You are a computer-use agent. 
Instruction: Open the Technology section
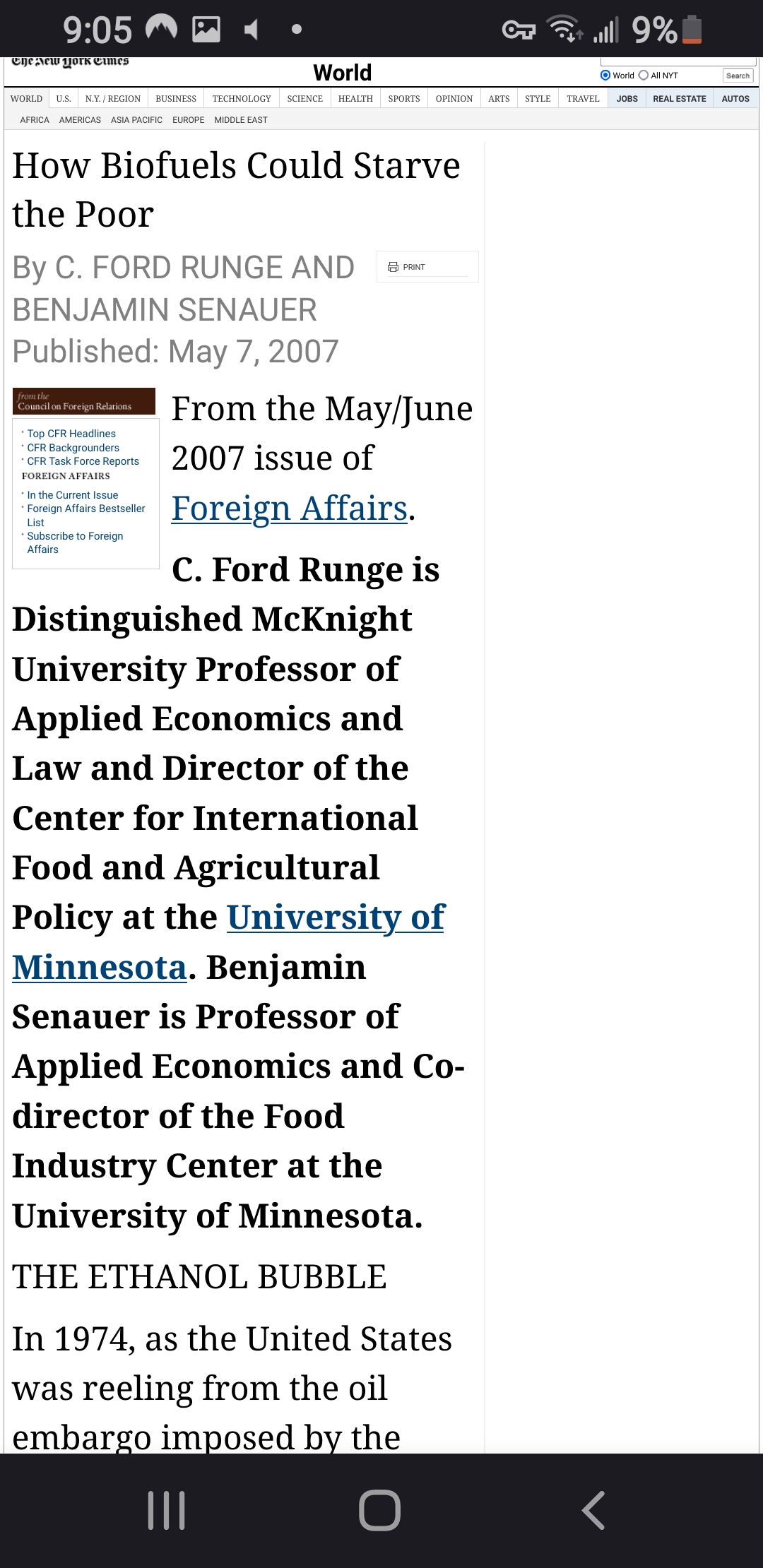coord(241,99)
